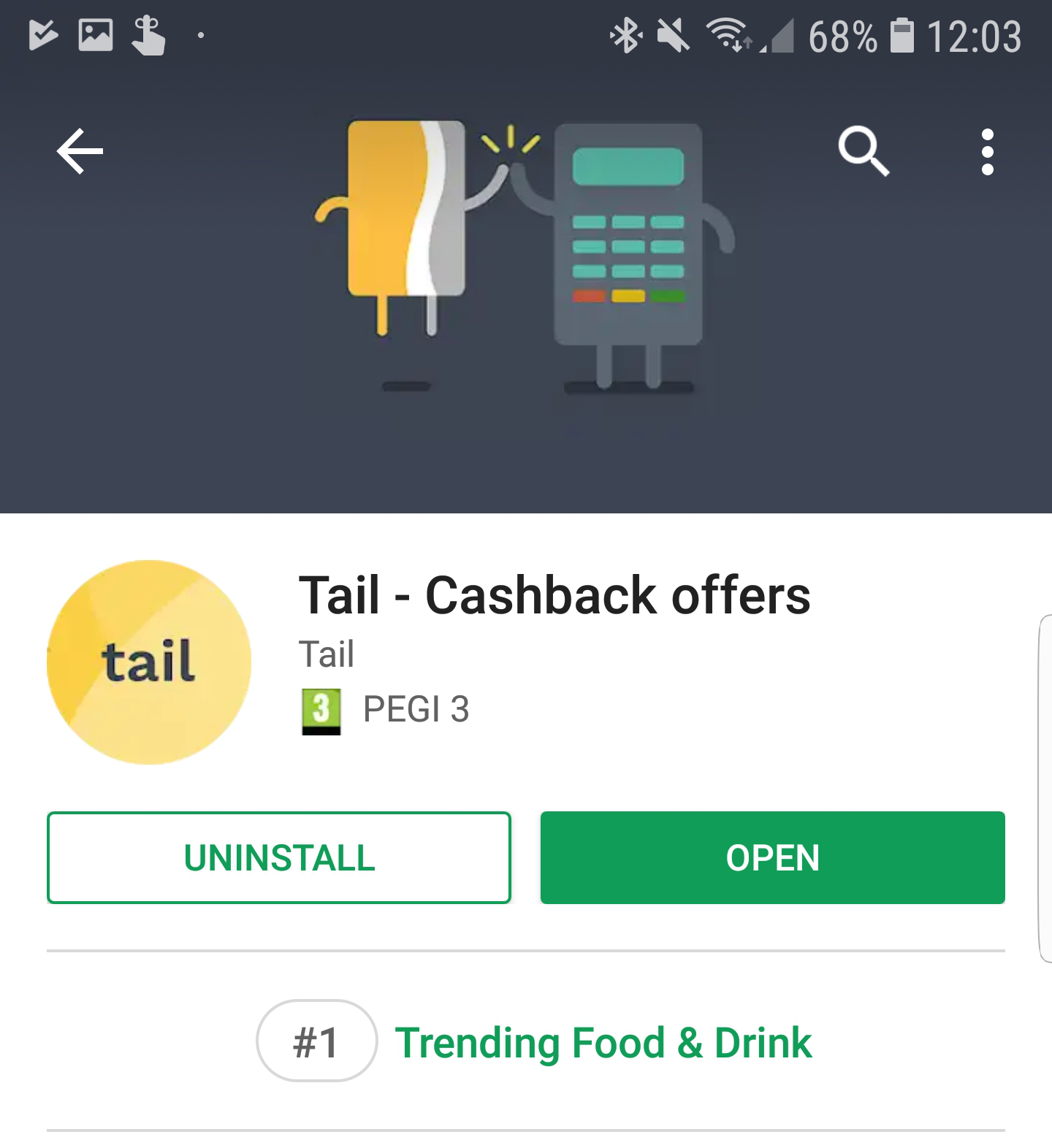The height and width of the screenshot is (1148, 1052).
Task: Uninstall the Tail app
Action: coord(279,857)
